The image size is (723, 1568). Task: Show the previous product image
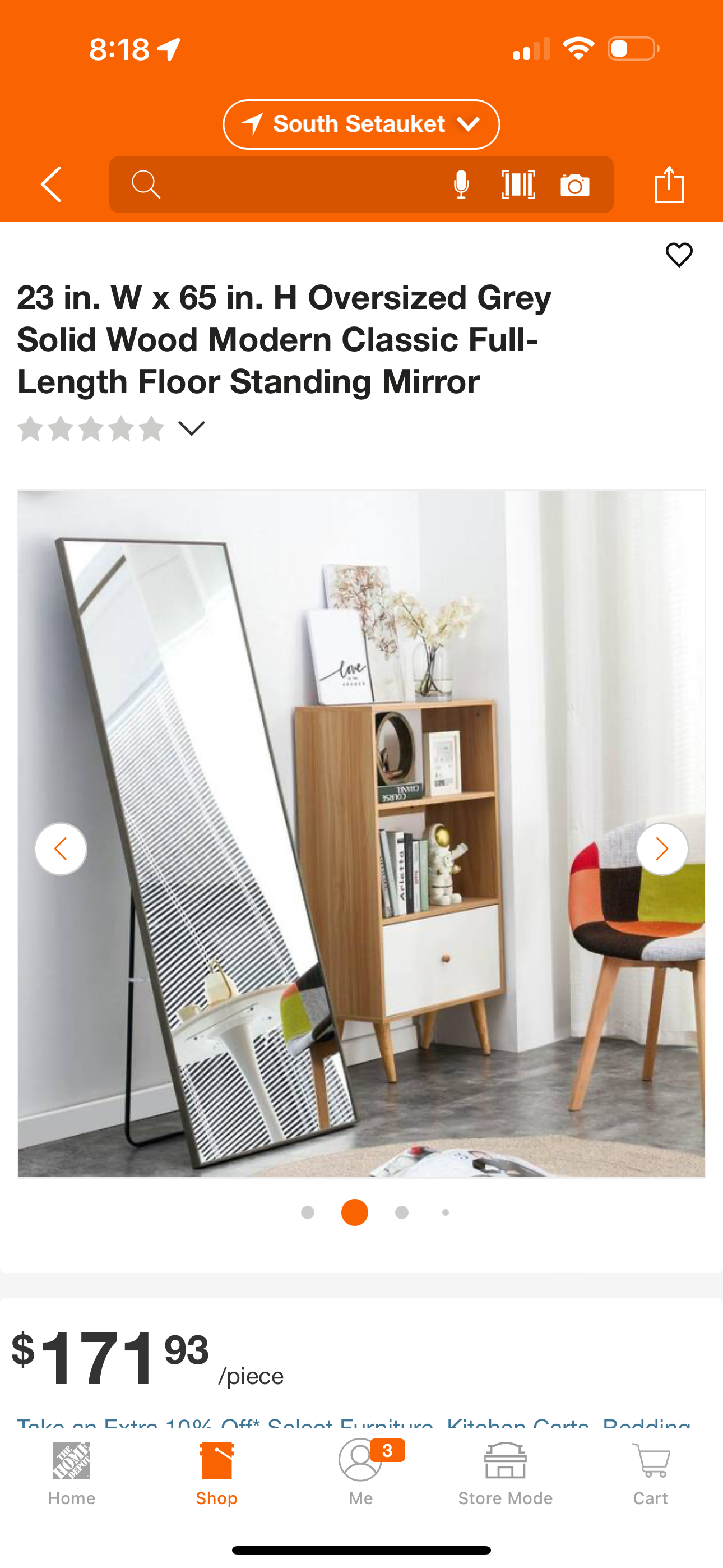[61, 848]
